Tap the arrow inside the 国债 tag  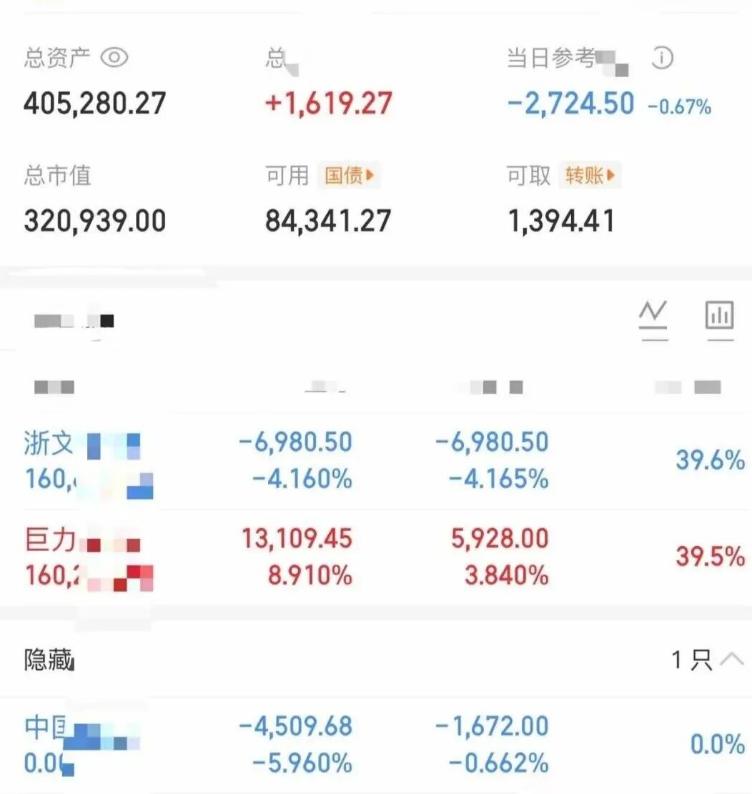[373, 174]
